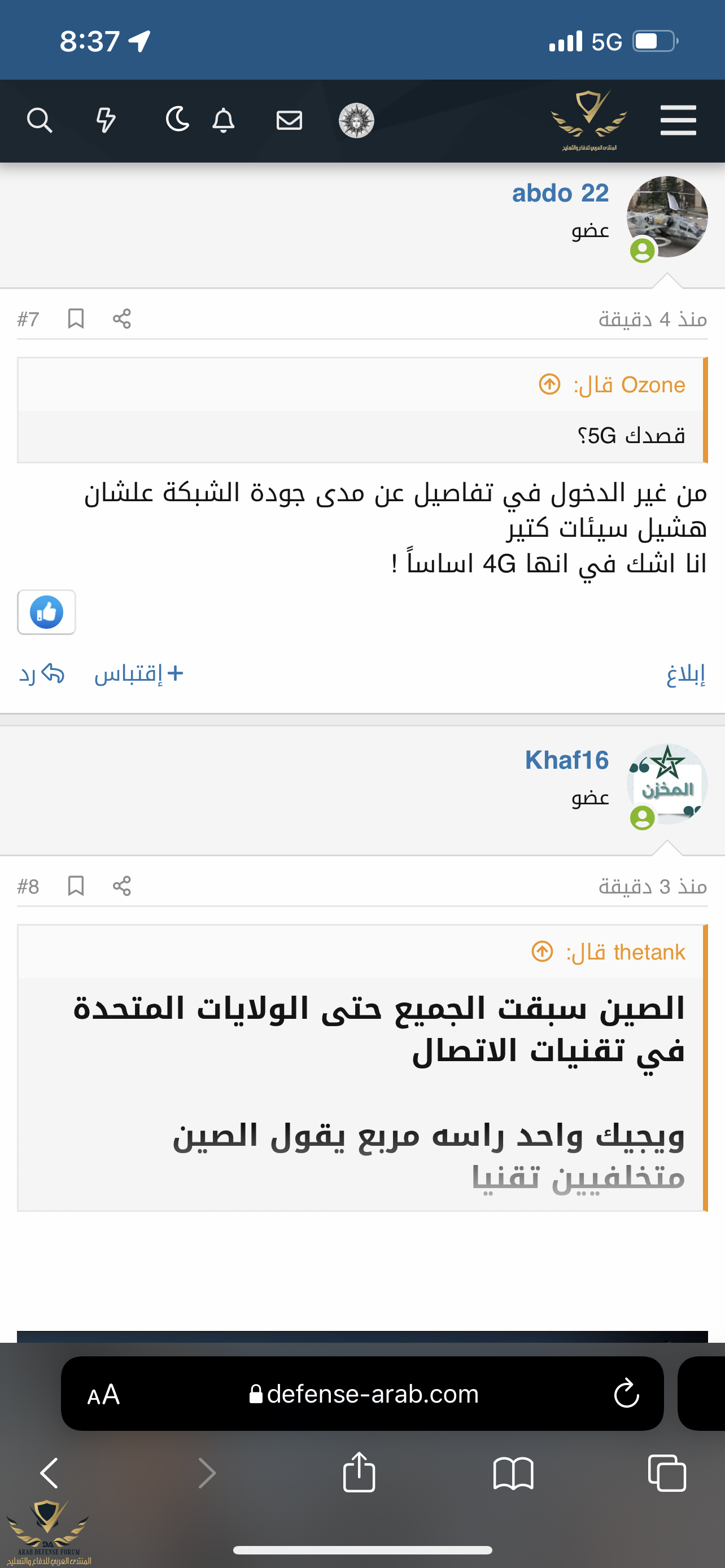Open my account avatar menu
Image resolution: width=725 pixels, height=1568 pixels.
point(356,121)
